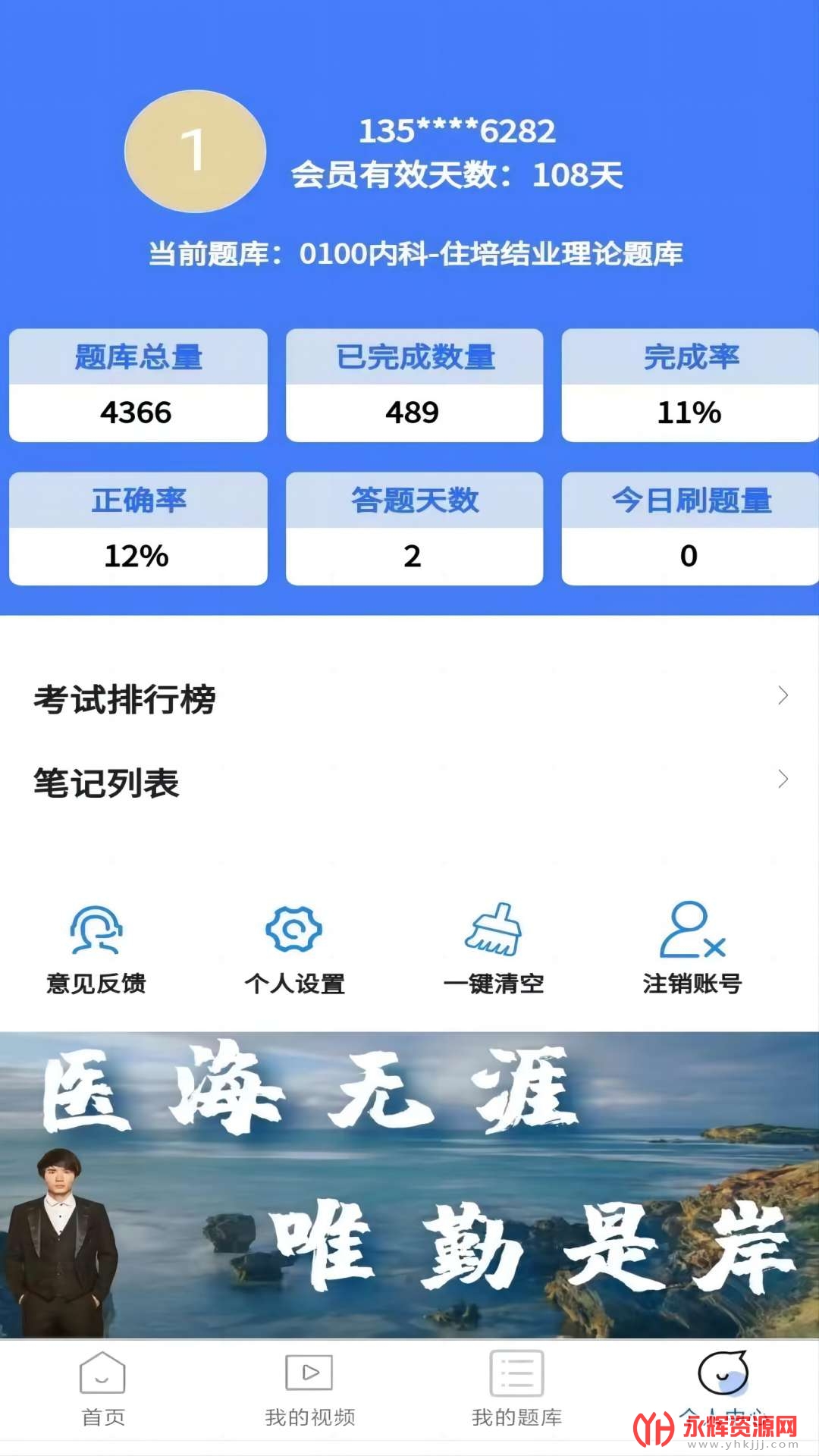This screenshot has height=1456, width=819.
Task: Open the 考试排行榜 ranking row
Action: point(409,698)
